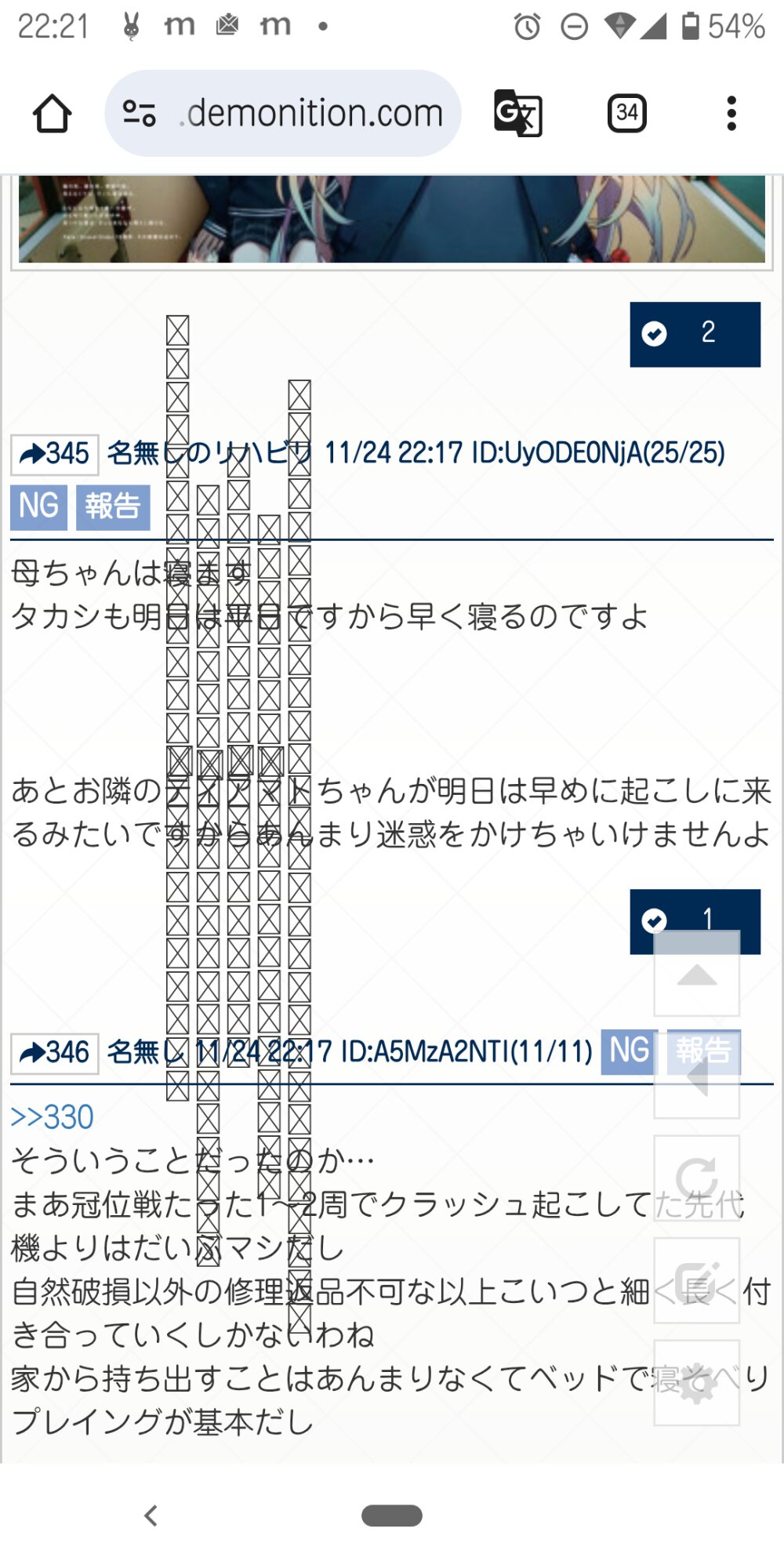Screen dimensions: 784x1568
Task: Reload the thread with the refresh icon
Action: coord(696,1178)
